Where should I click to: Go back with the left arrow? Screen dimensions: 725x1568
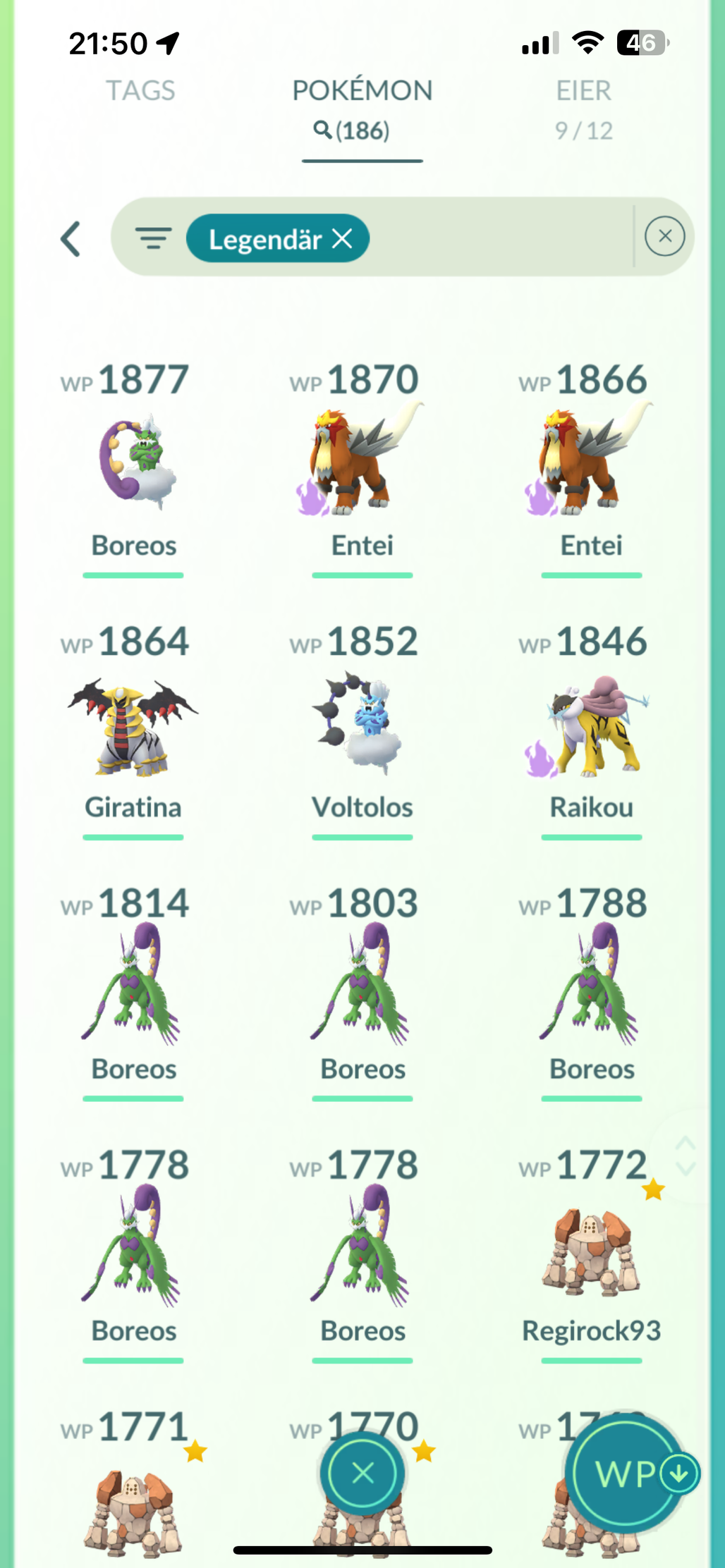(71, 239)
